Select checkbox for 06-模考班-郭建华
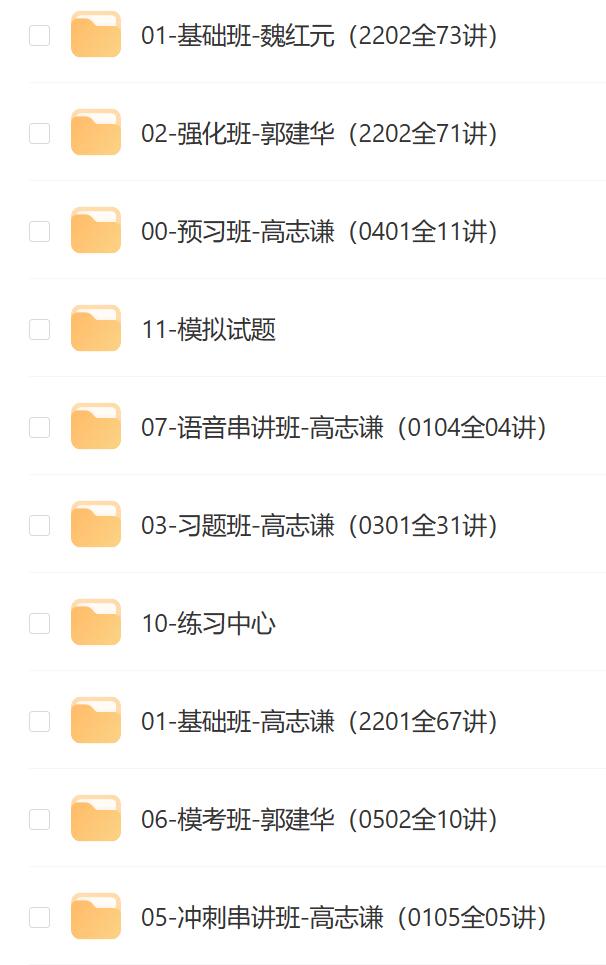This screenshot has width=606, height=965. click(x=39, y=820)
